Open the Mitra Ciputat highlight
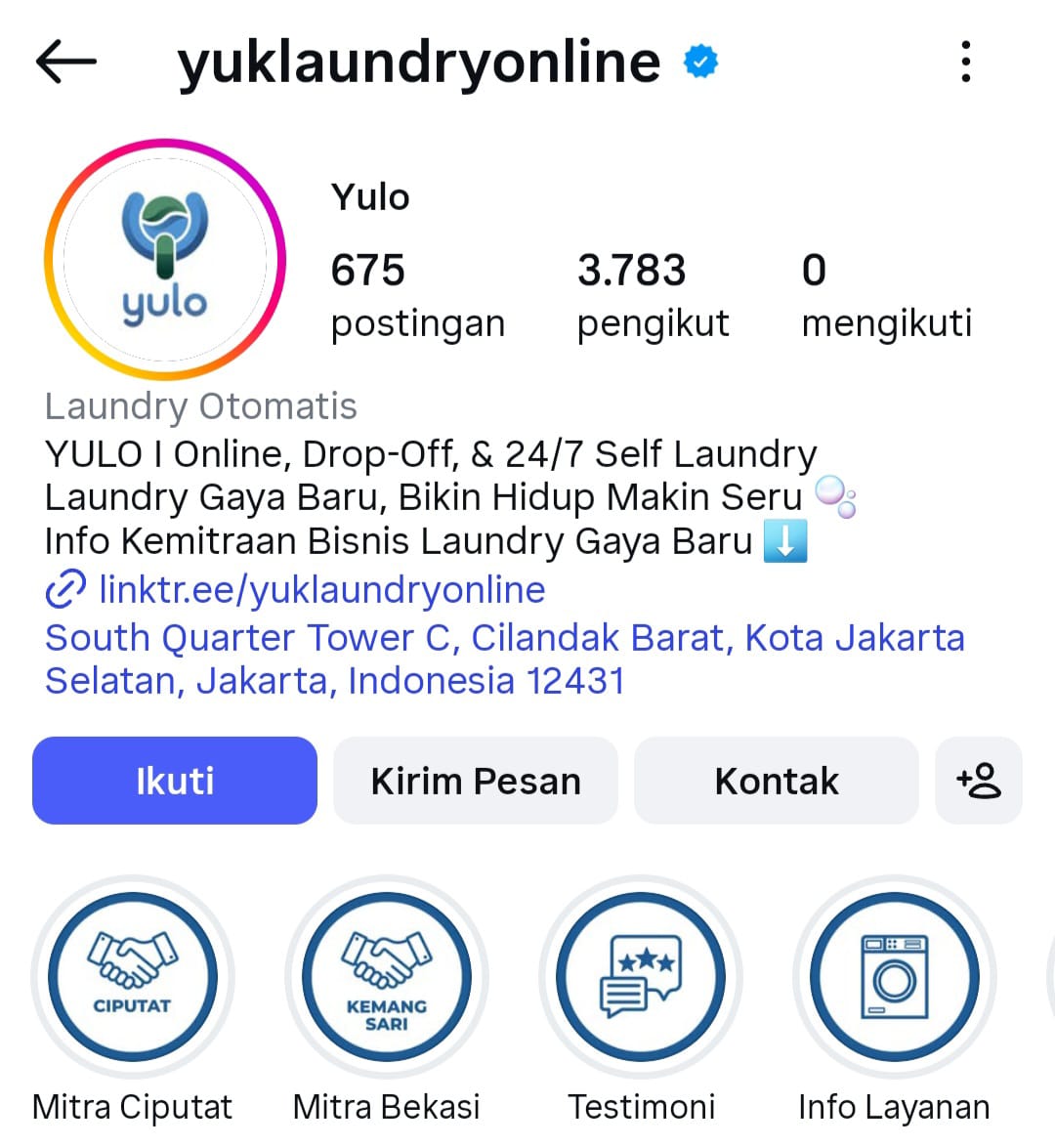Image resolution: width=1055 pixels, height=1148 pixels. click(132, 977)
